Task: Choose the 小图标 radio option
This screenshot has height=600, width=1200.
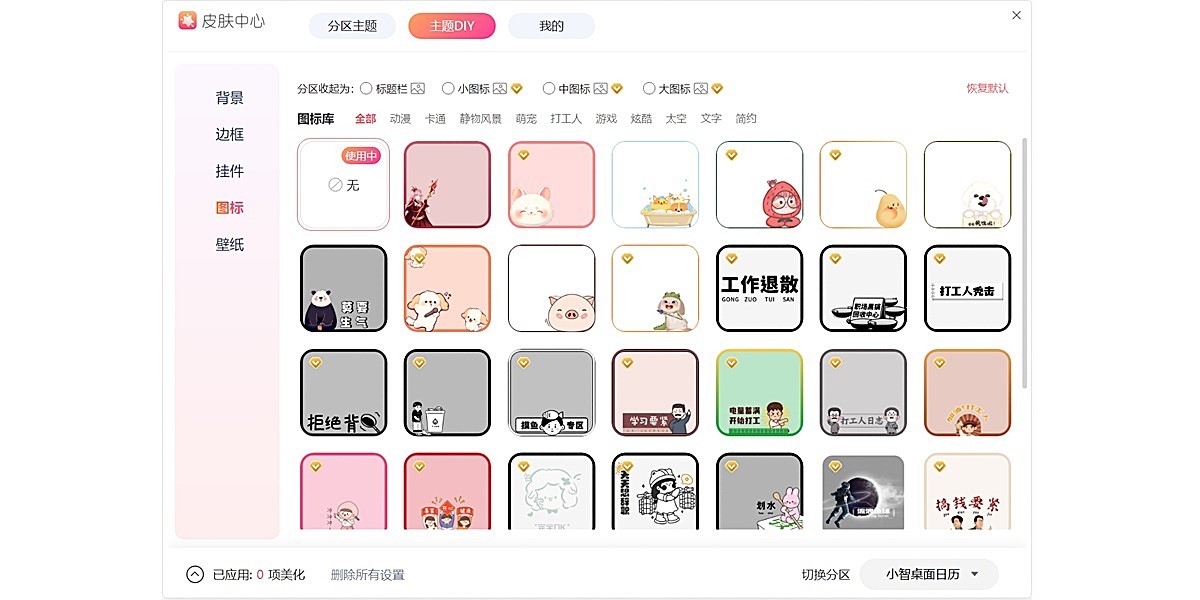Action: click(x=448, y=89)
